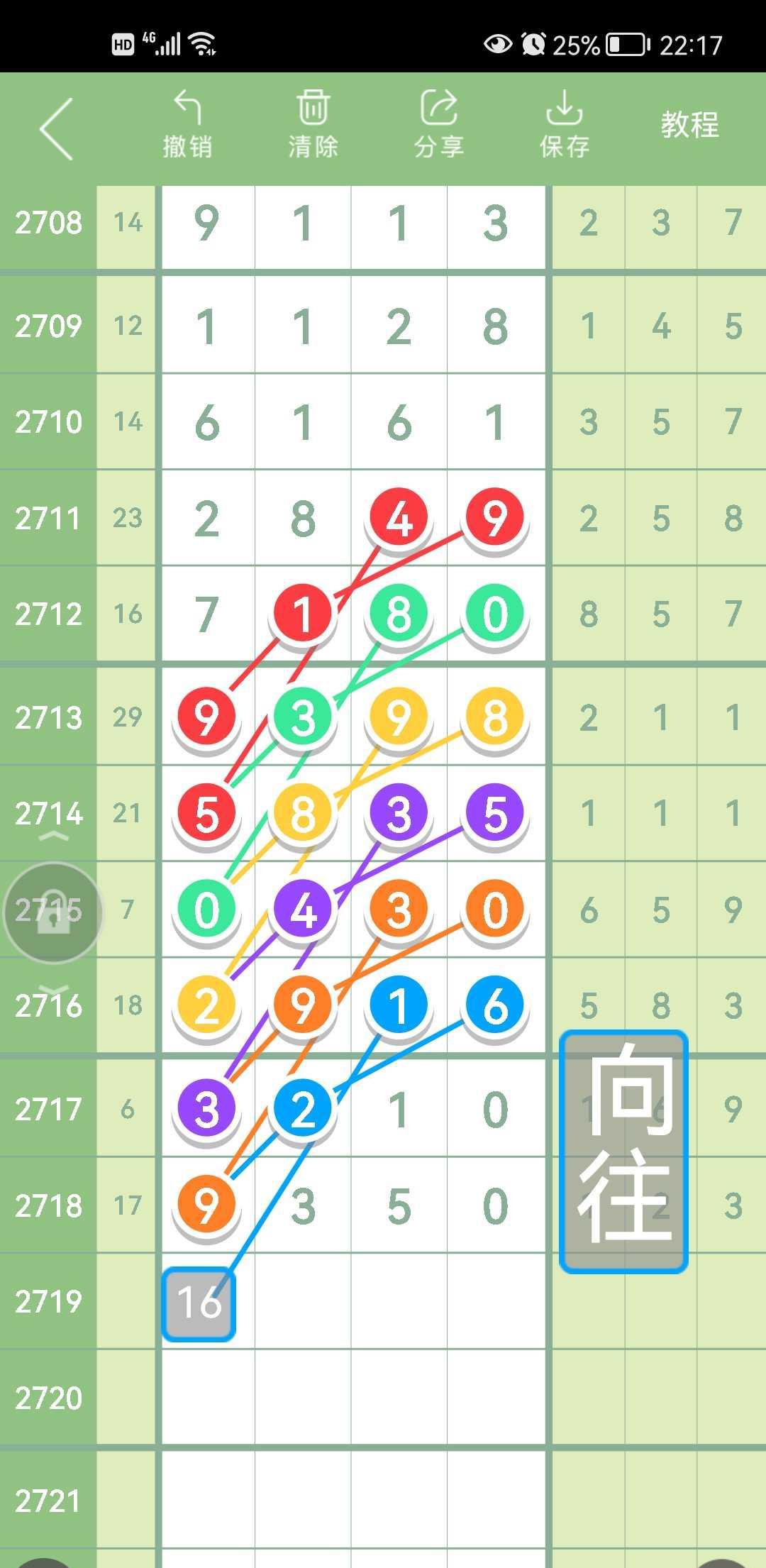Tap the blue circled 2 in row 2717

[303, 1109]
